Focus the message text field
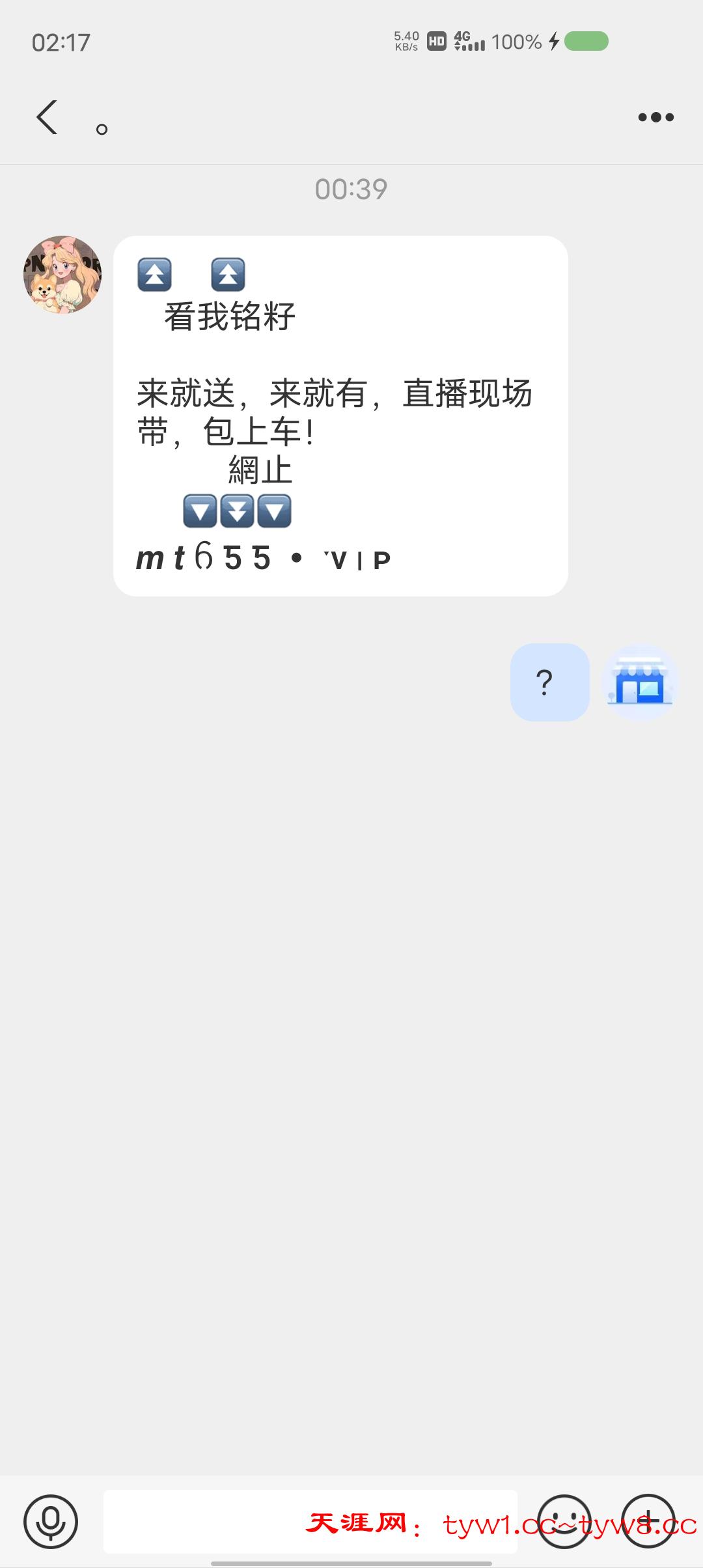Viewport: 703px width, 1568px height. click(260, 1521)
